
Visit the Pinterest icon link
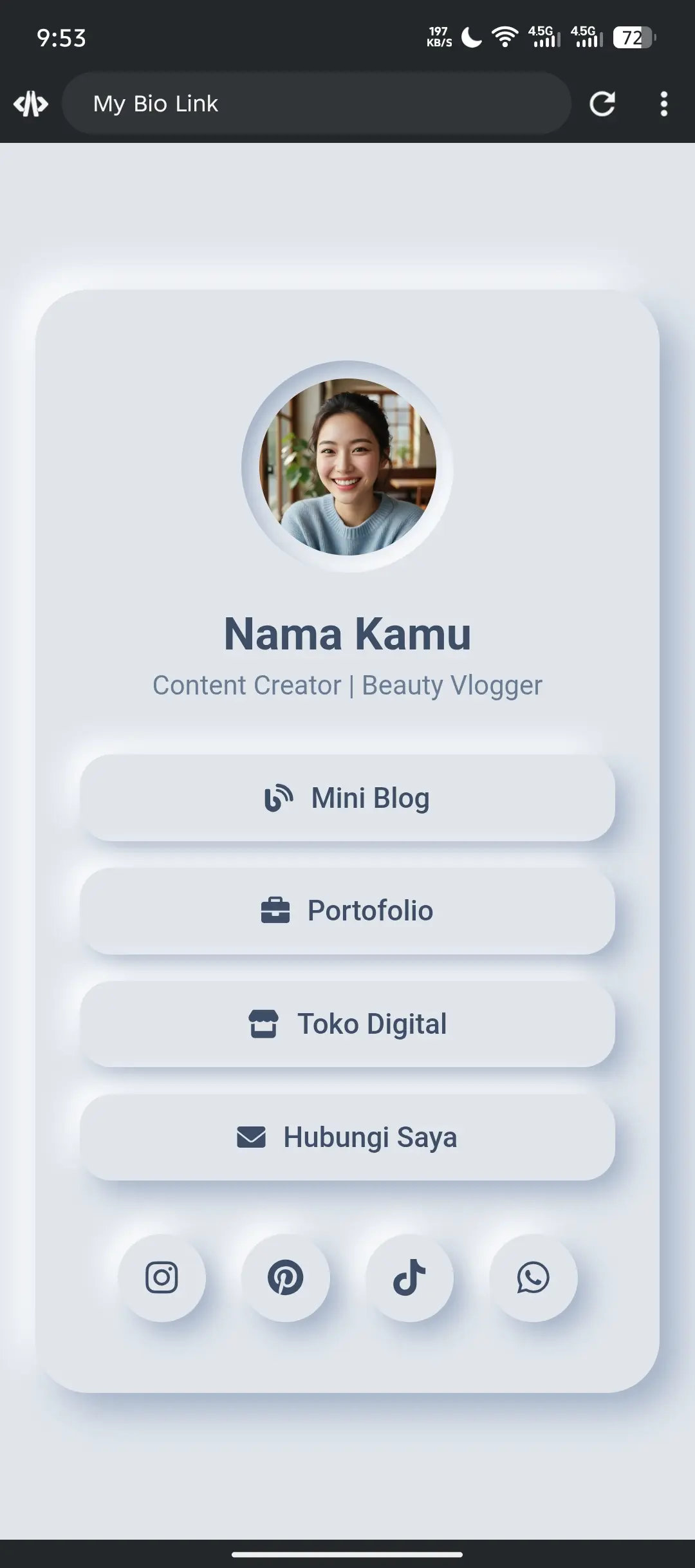(286, 1278)
